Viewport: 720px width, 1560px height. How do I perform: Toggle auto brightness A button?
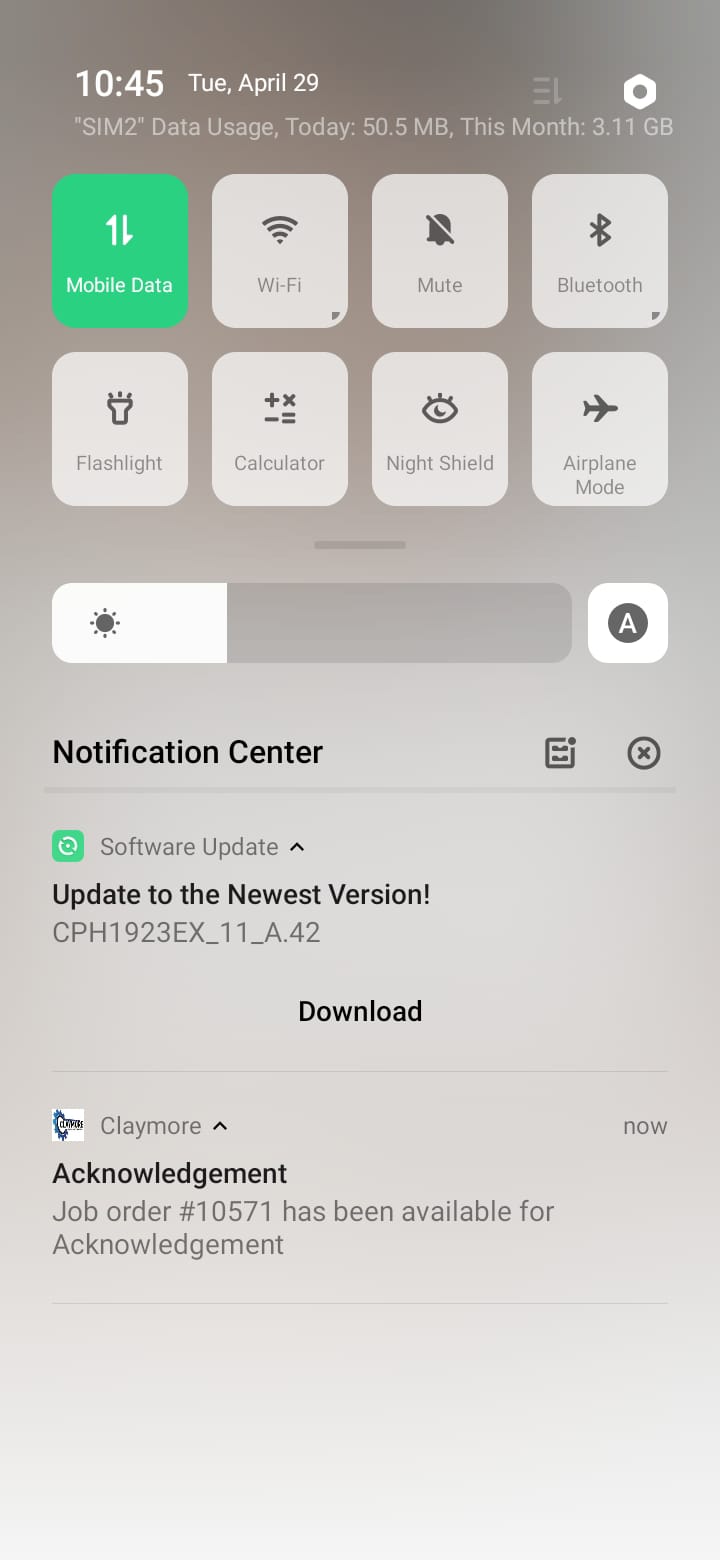click(628, 623)
